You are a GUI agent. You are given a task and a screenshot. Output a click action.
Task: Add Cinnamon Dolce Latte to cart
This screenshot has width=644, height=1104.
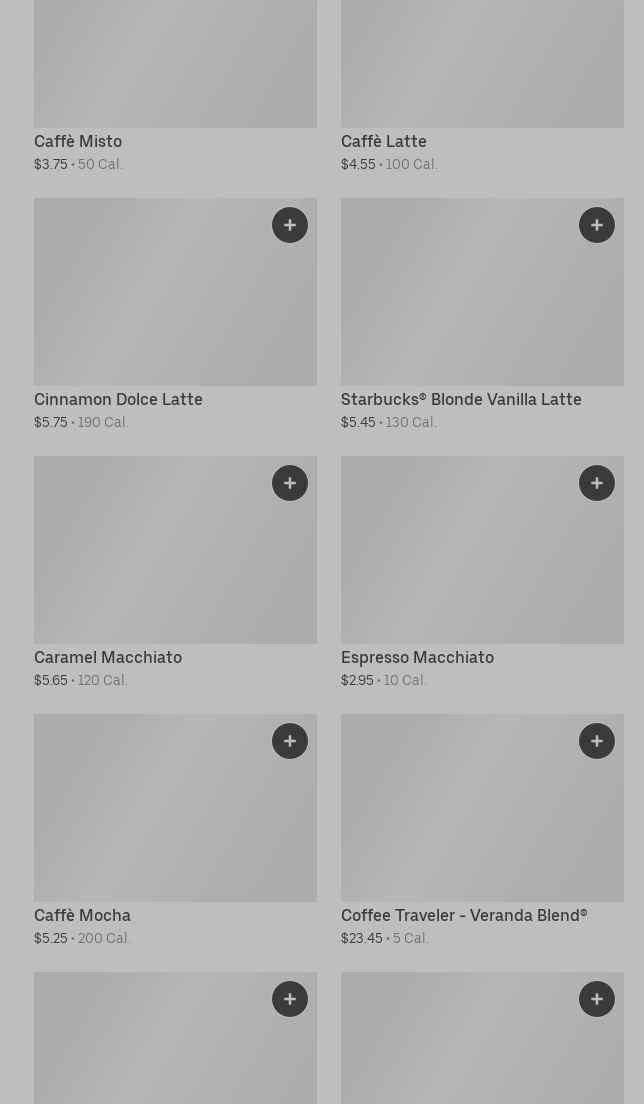[x=290, y=225]
